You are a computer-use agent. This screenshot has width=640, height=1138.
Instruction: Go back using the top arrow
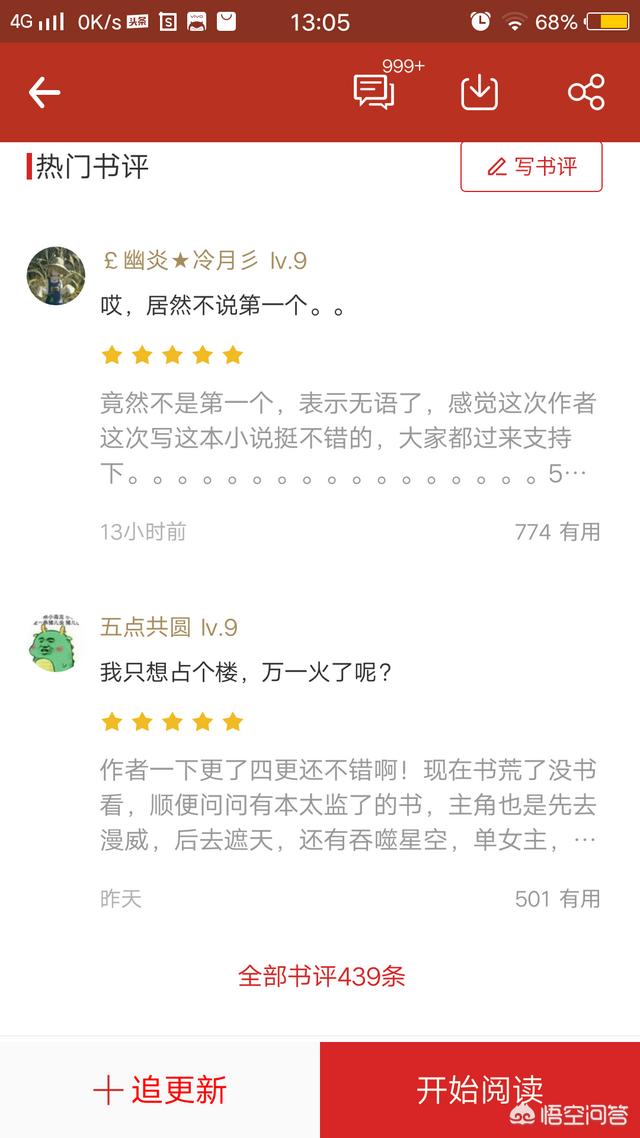point(44,93)
